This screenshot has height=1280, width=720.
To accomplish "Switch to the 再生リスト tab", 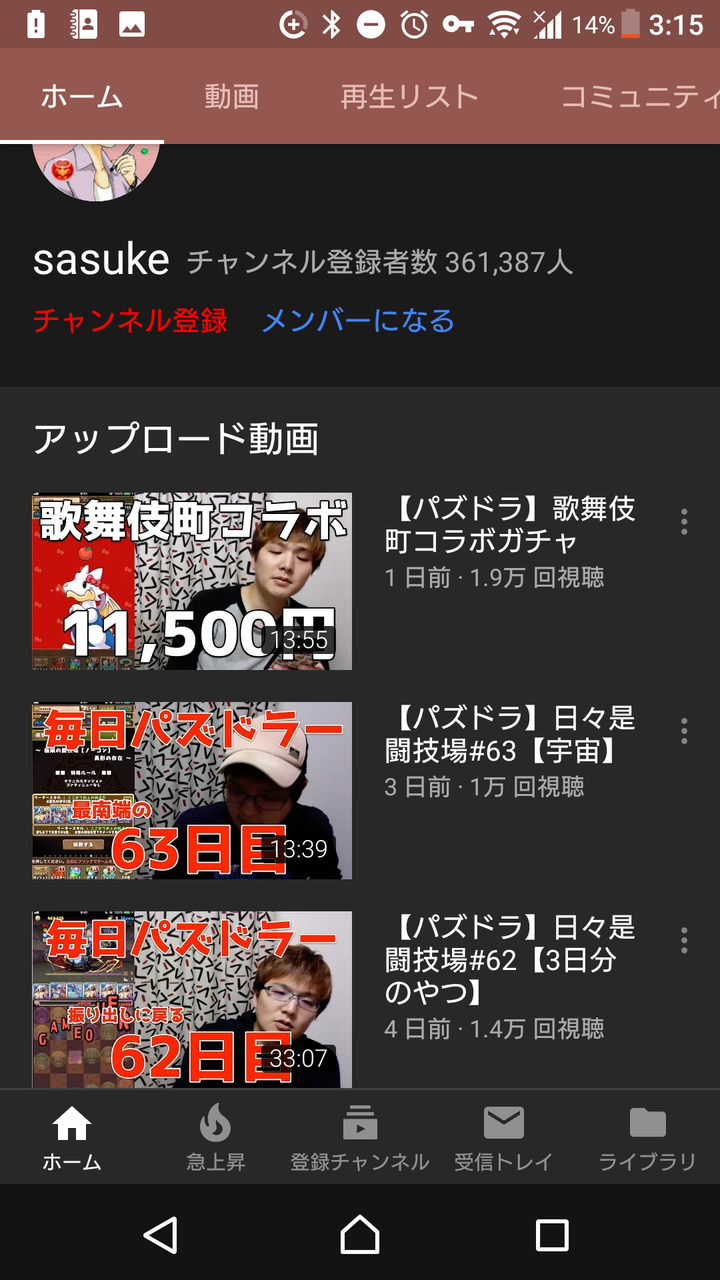I will tap(408, 97).
